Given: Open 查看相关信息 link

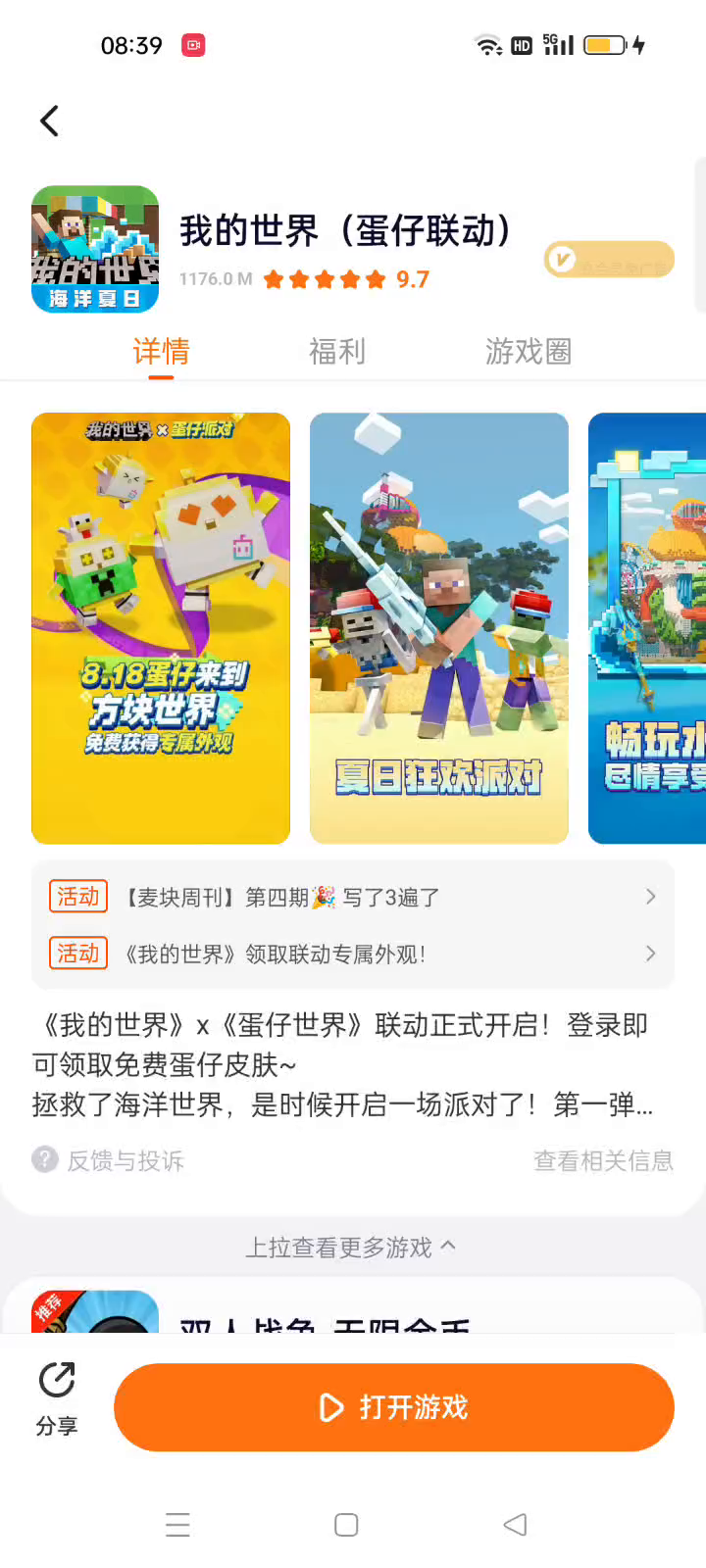Looking at the screenshot, I should coord(602,1160).
